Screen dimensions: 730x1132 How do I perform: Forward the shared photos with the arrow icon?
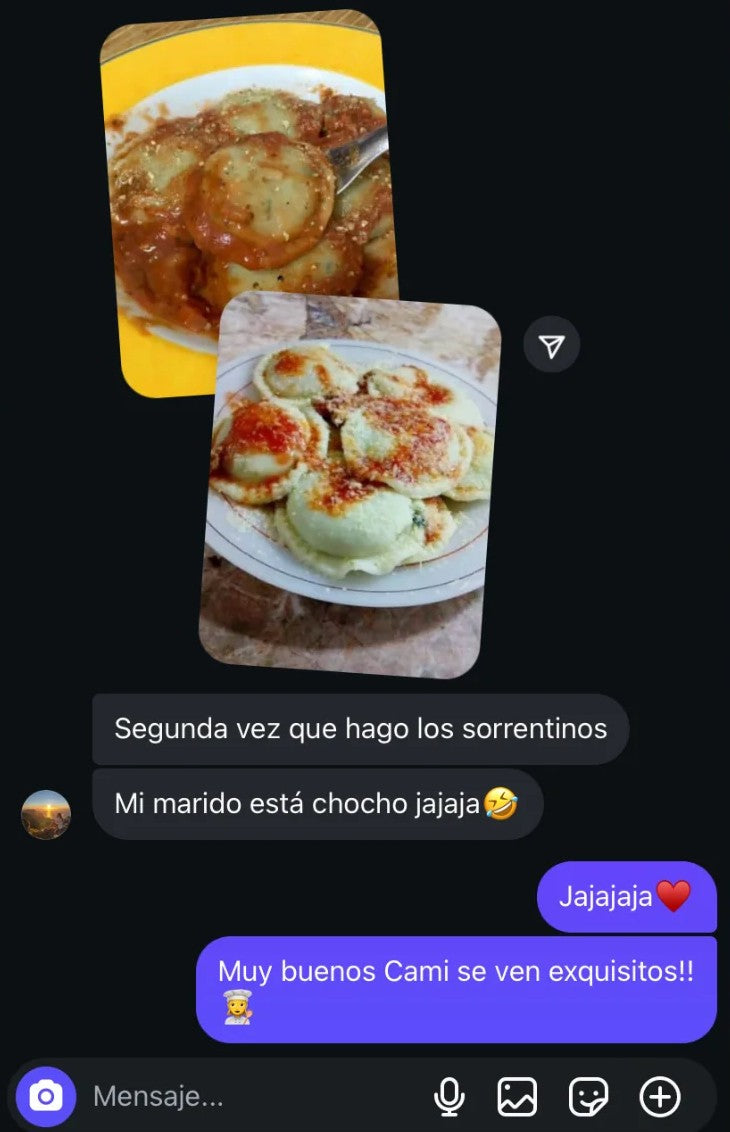tap(551, 345)
